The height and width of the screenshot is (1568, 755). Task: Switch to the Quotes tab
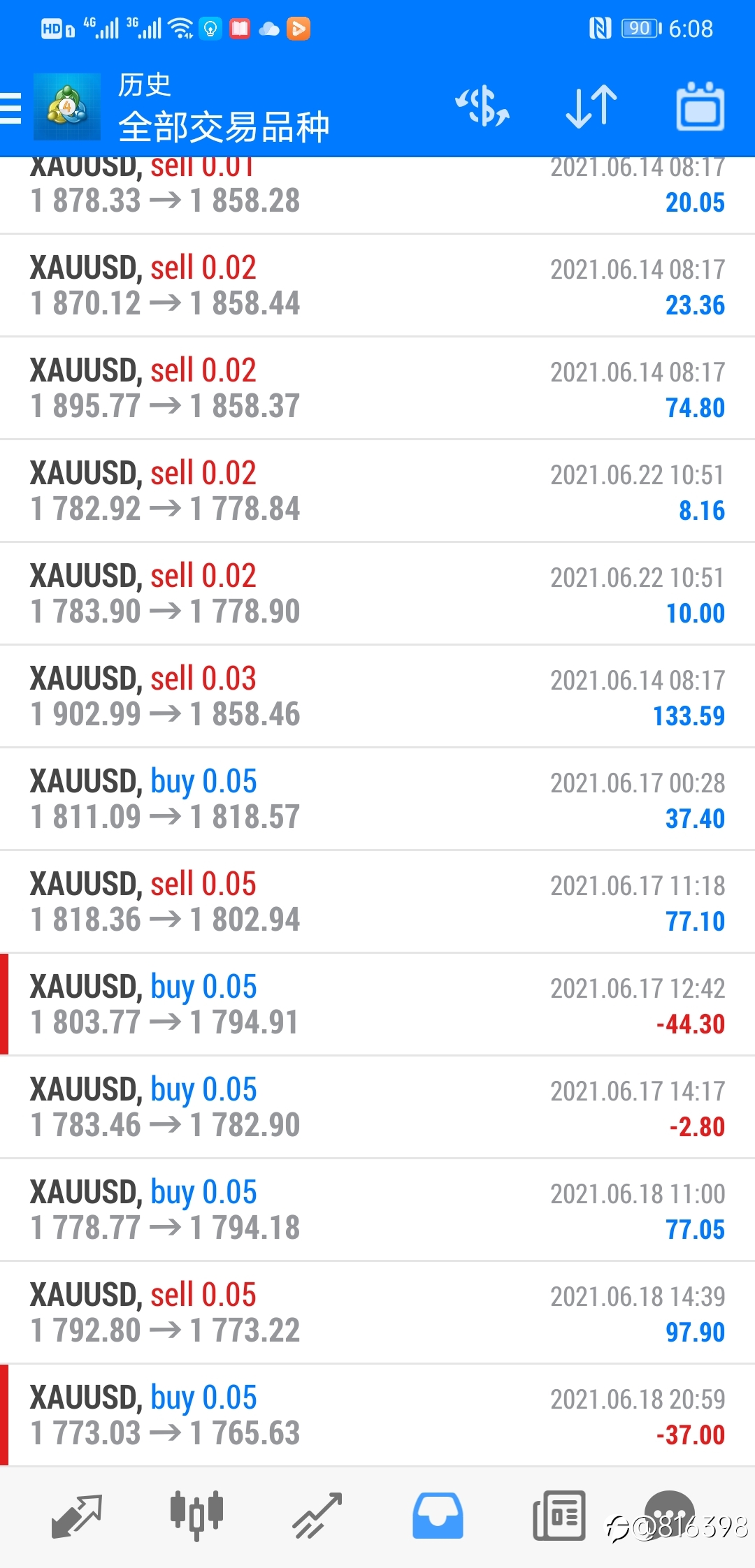point(77,1516)
